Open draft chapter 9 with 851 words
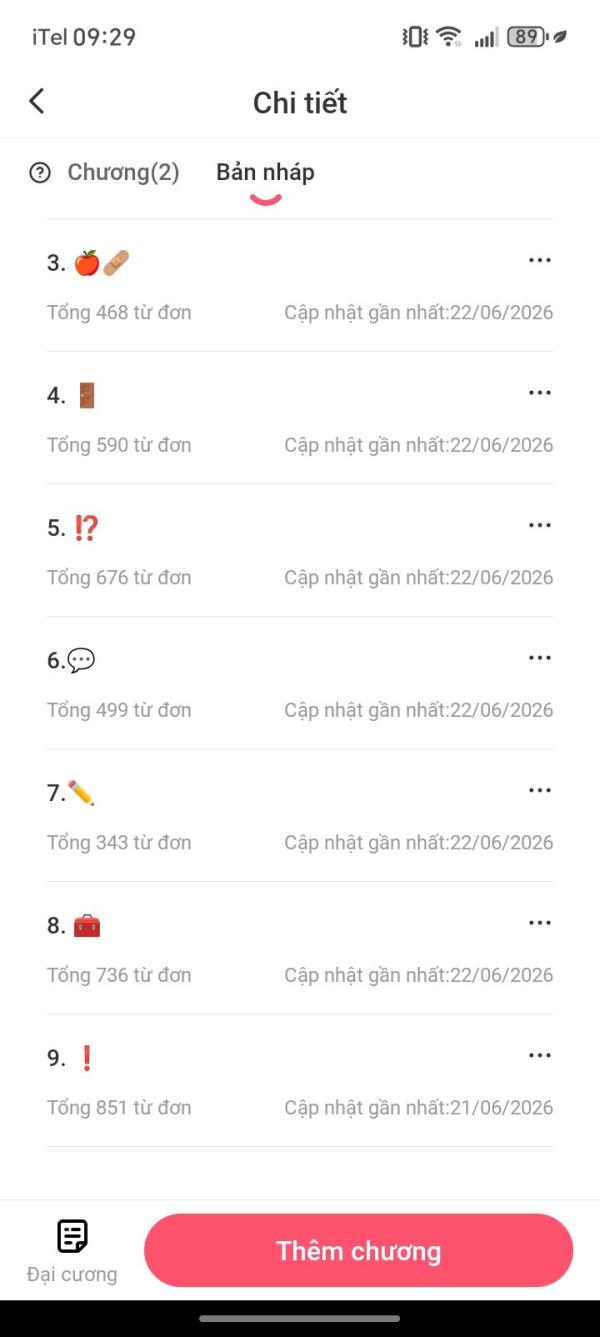Image resolution: width=600 pixels, height=1337 pixels. click(300, 1081)
